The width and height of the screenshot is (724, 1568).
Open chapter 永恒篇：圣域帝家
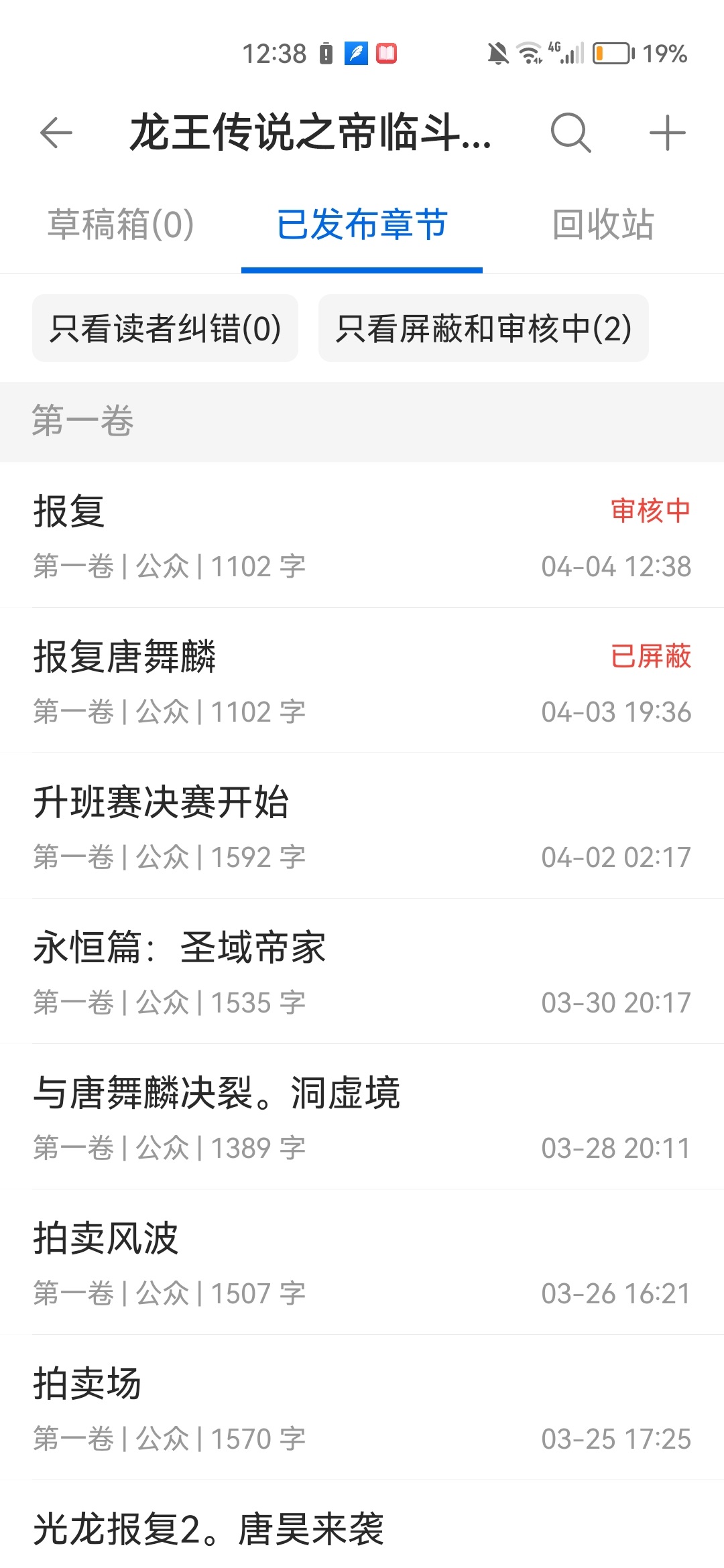362,972
